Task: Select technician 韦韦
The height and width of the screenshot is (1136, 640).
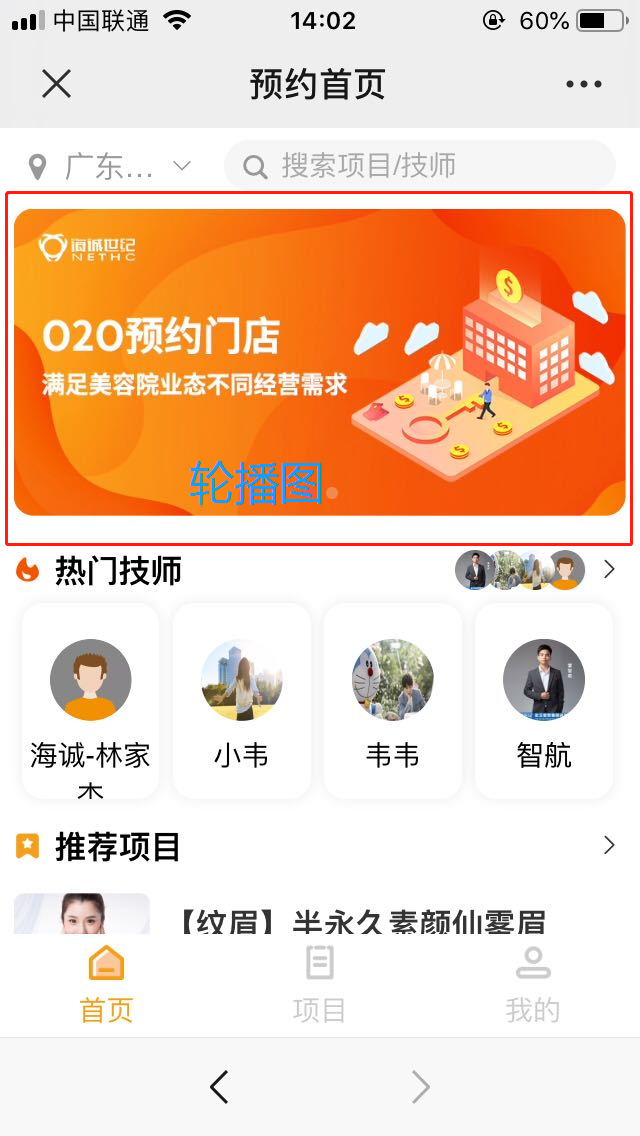Action: point(392,700)
